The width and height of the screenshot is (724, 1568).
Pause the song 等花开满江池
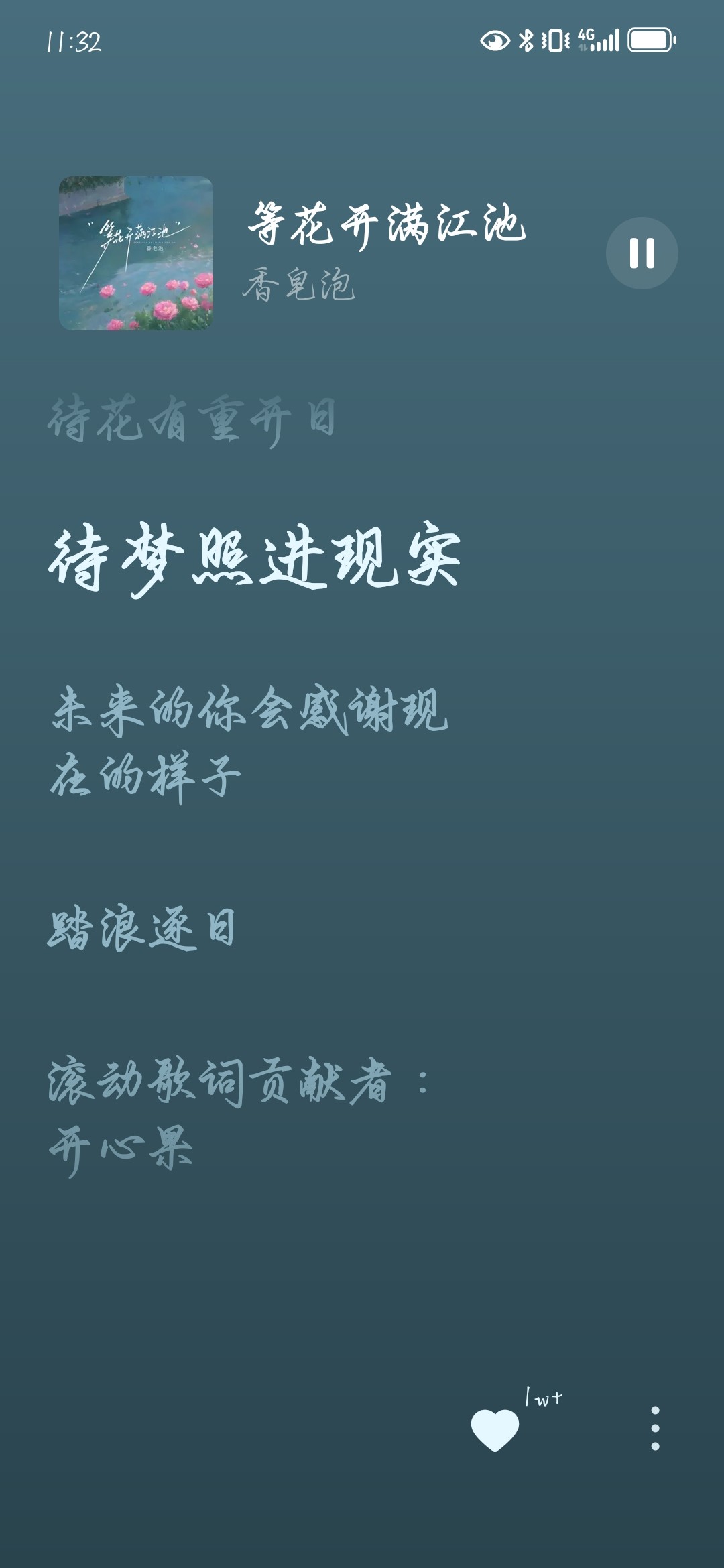coord(642,253)
